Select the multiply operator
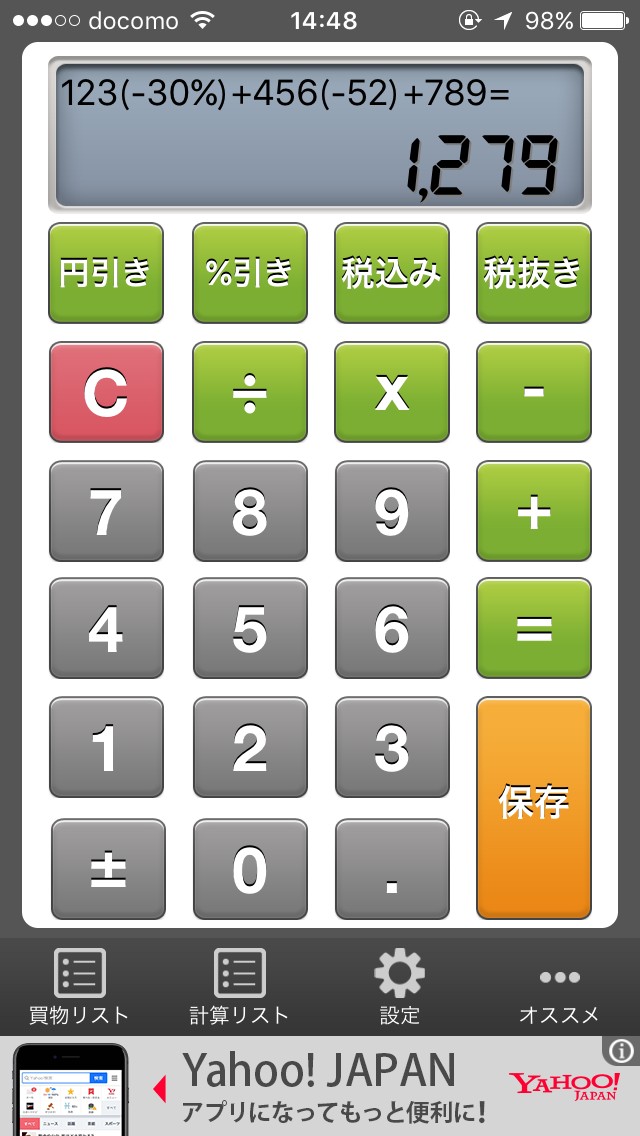 tap(392, 392)
